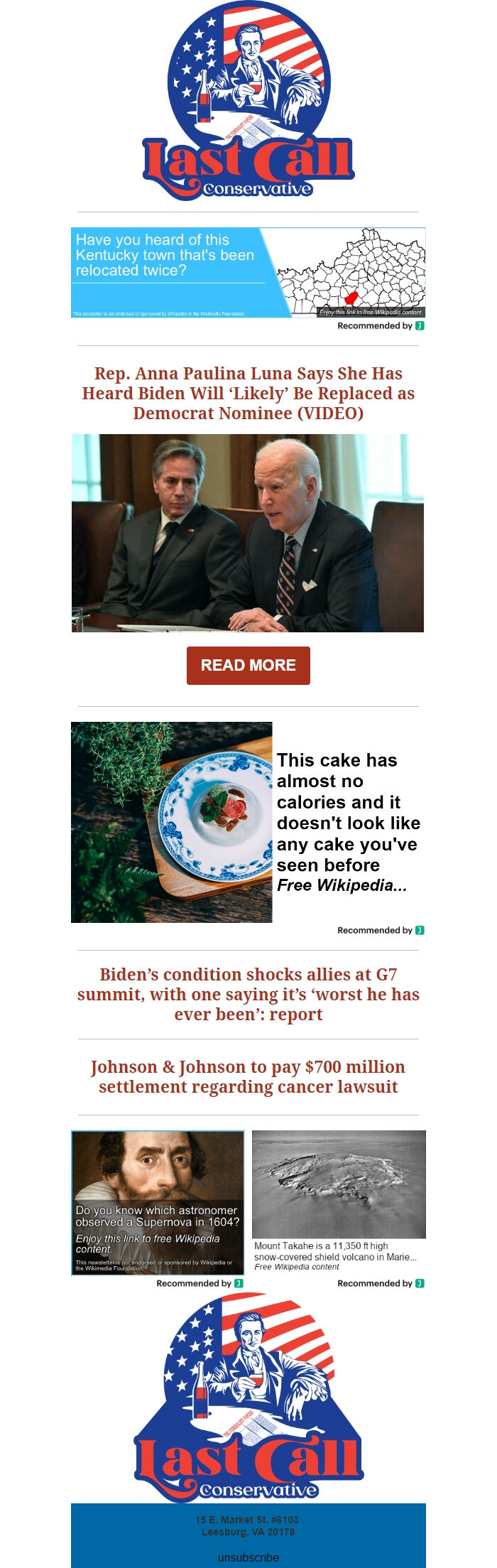Open the Mount Takahe volcano ad
This screenshot has height=1568, width=497.
pos(339,1201)
